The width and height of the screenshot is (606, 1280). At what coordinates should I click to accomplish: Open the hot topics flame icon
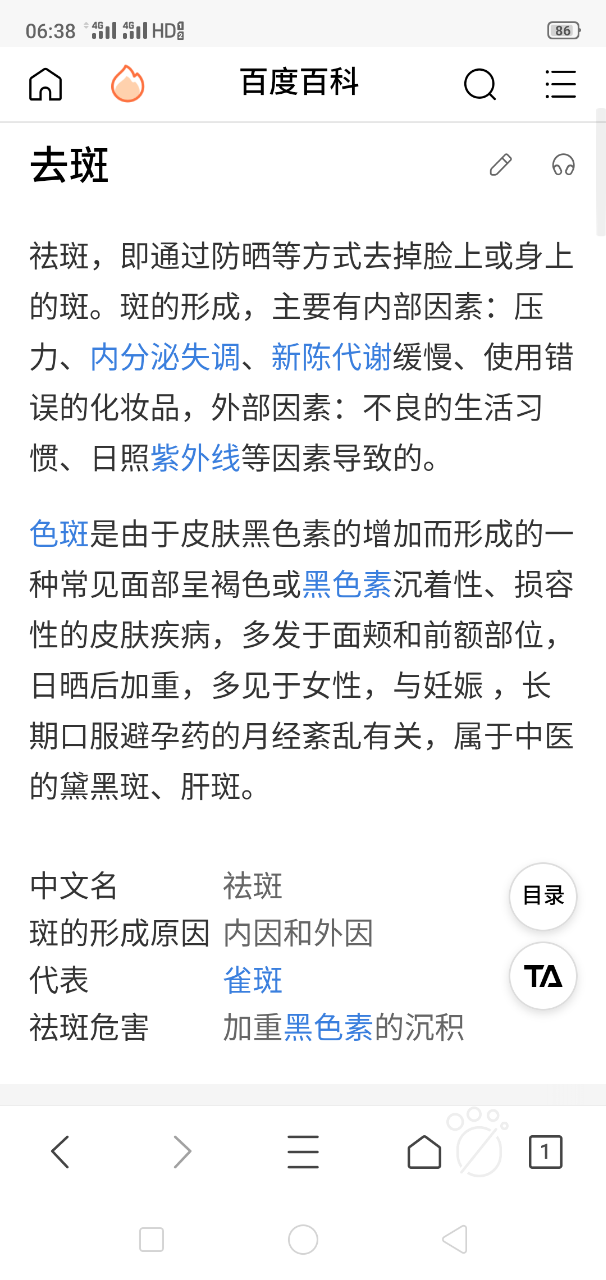(127, 84)
